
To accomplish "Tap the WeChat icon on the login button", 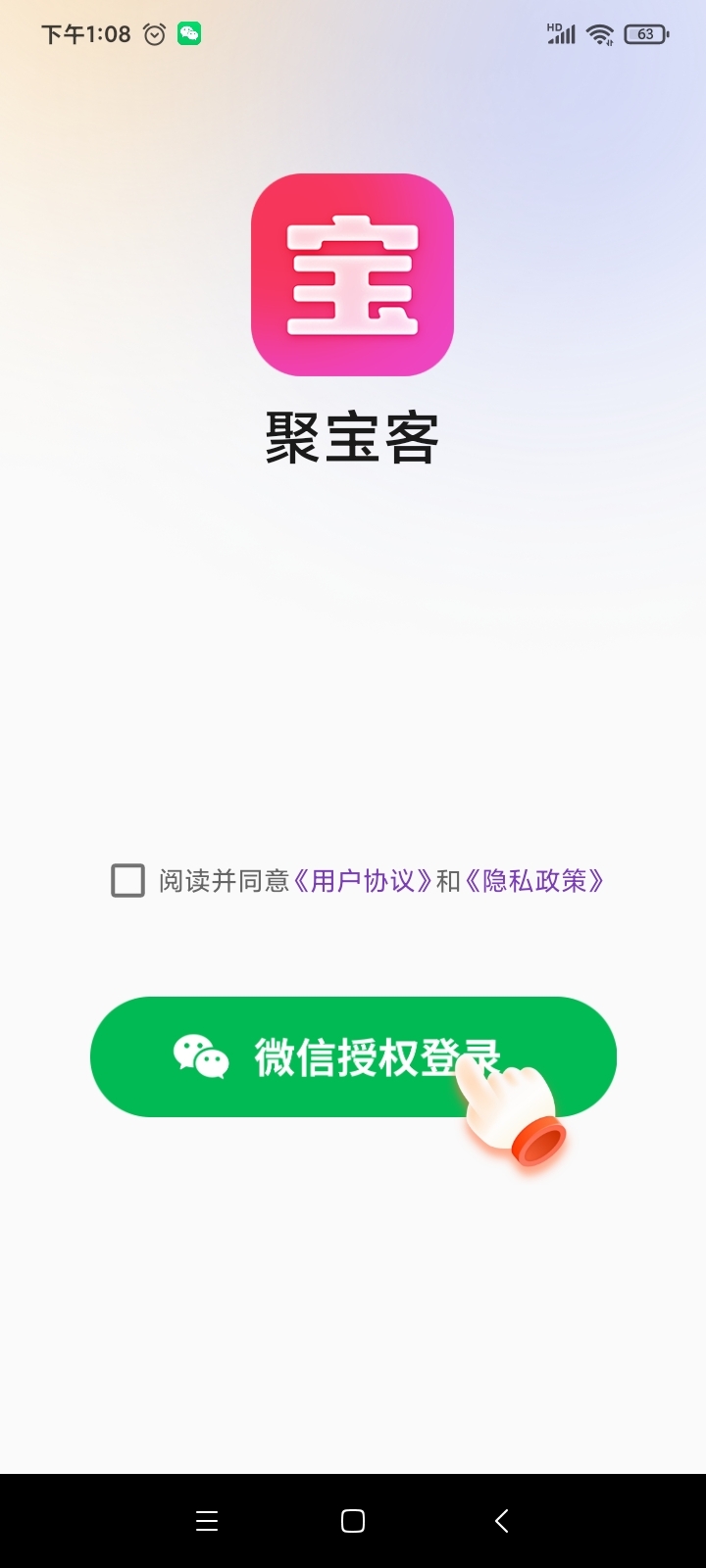I will tap(199, 1056).
